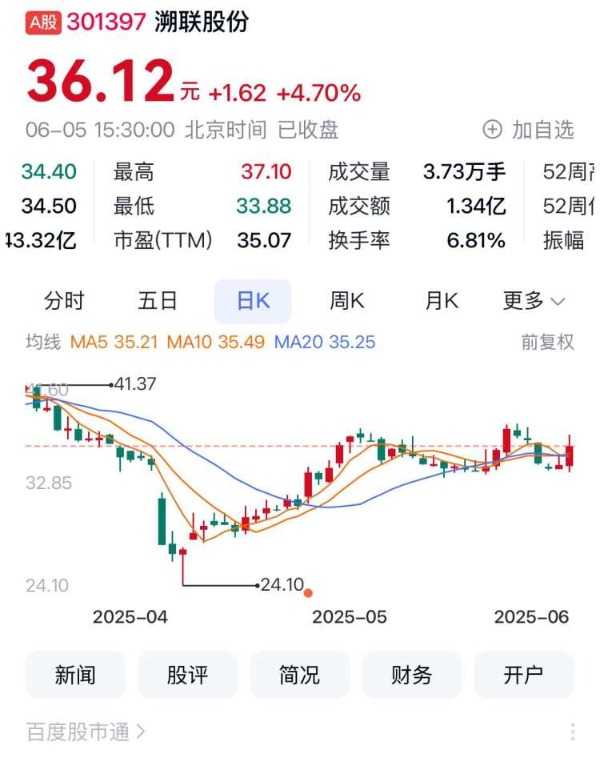
Task: Open the three-dot overflow menu
Action: click(572, 732)
